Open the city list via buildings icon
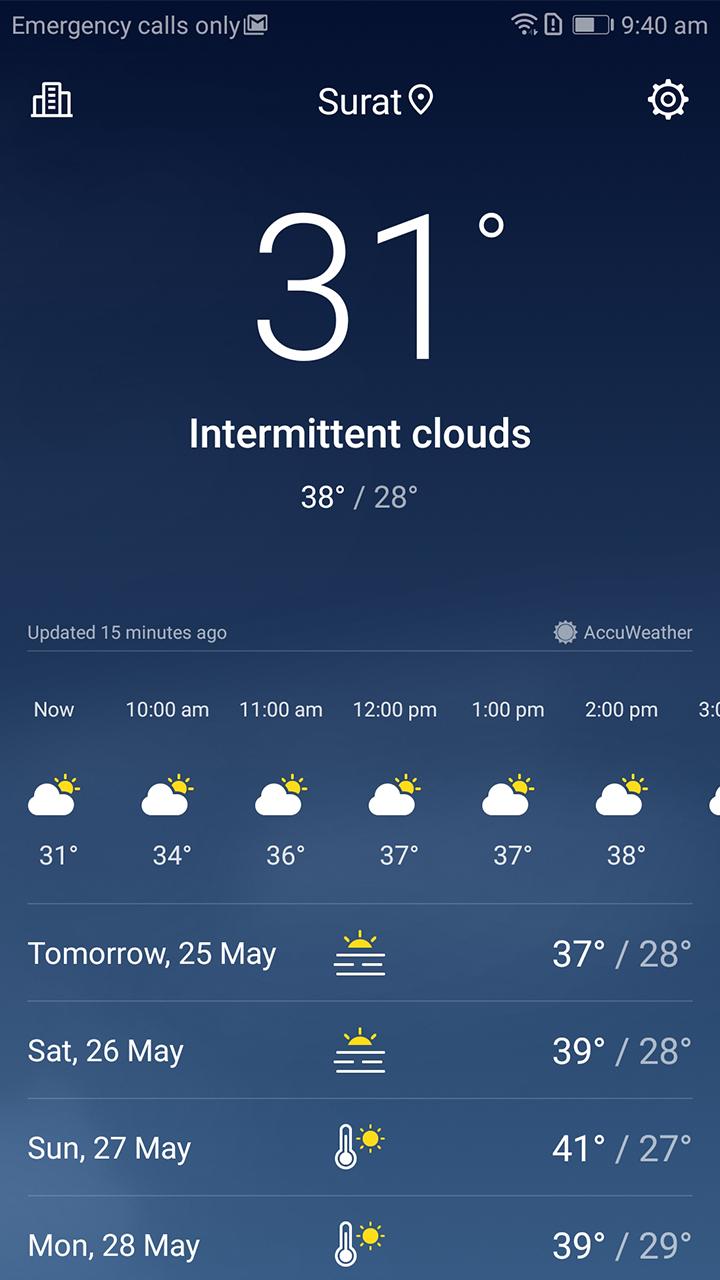 [51, 99]
